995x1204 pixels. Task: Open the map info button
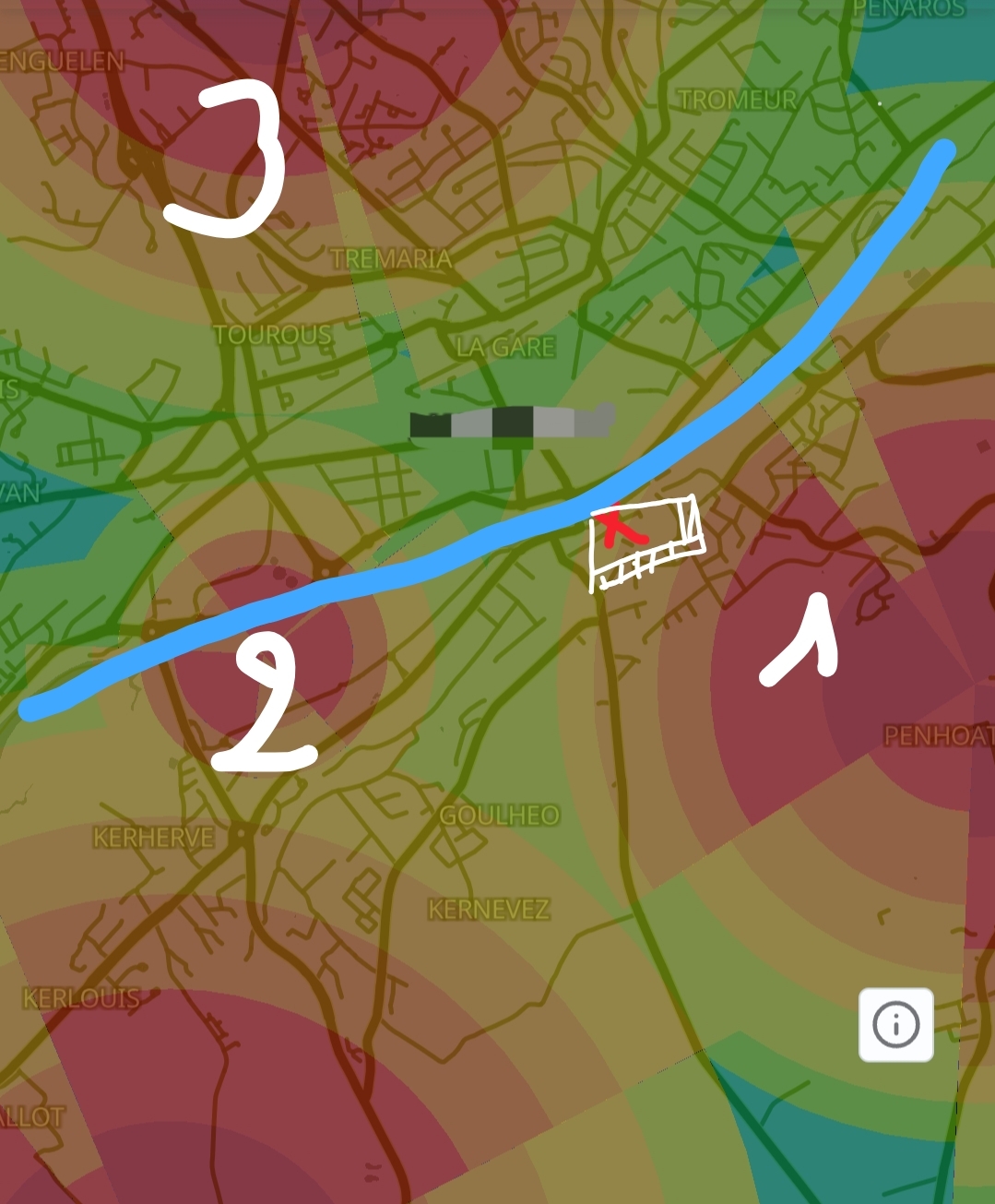pyautogui.click(x=895, y=1024)
